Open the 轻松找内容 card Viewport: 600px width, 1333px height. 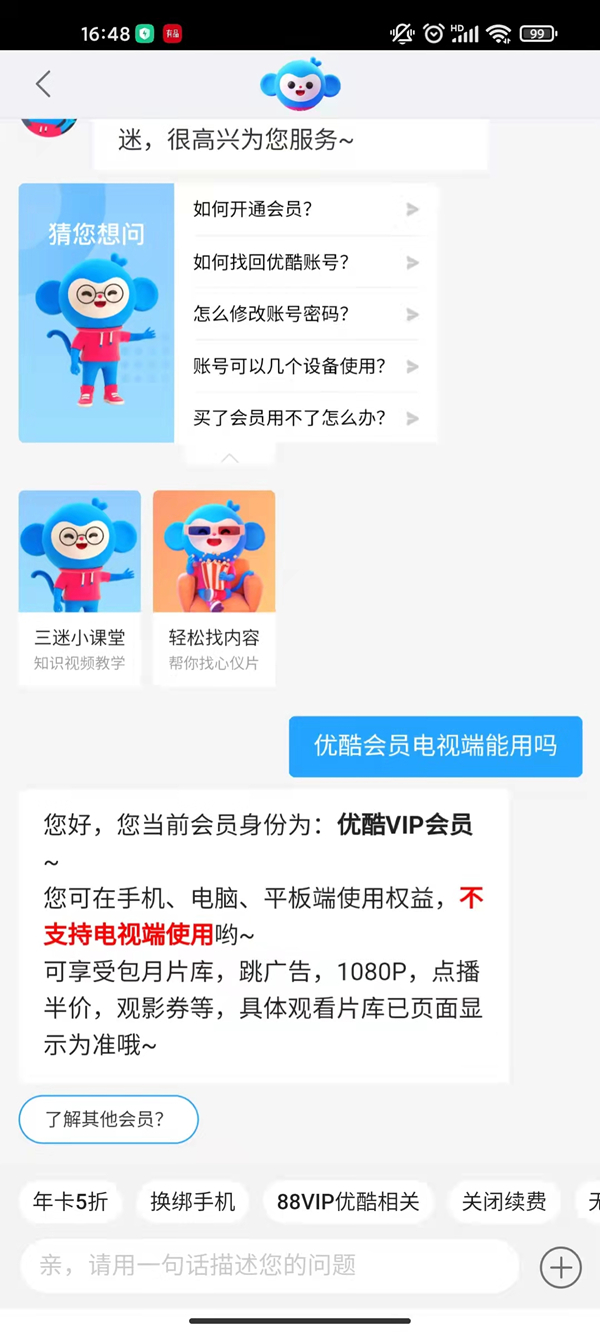[214, 587]
